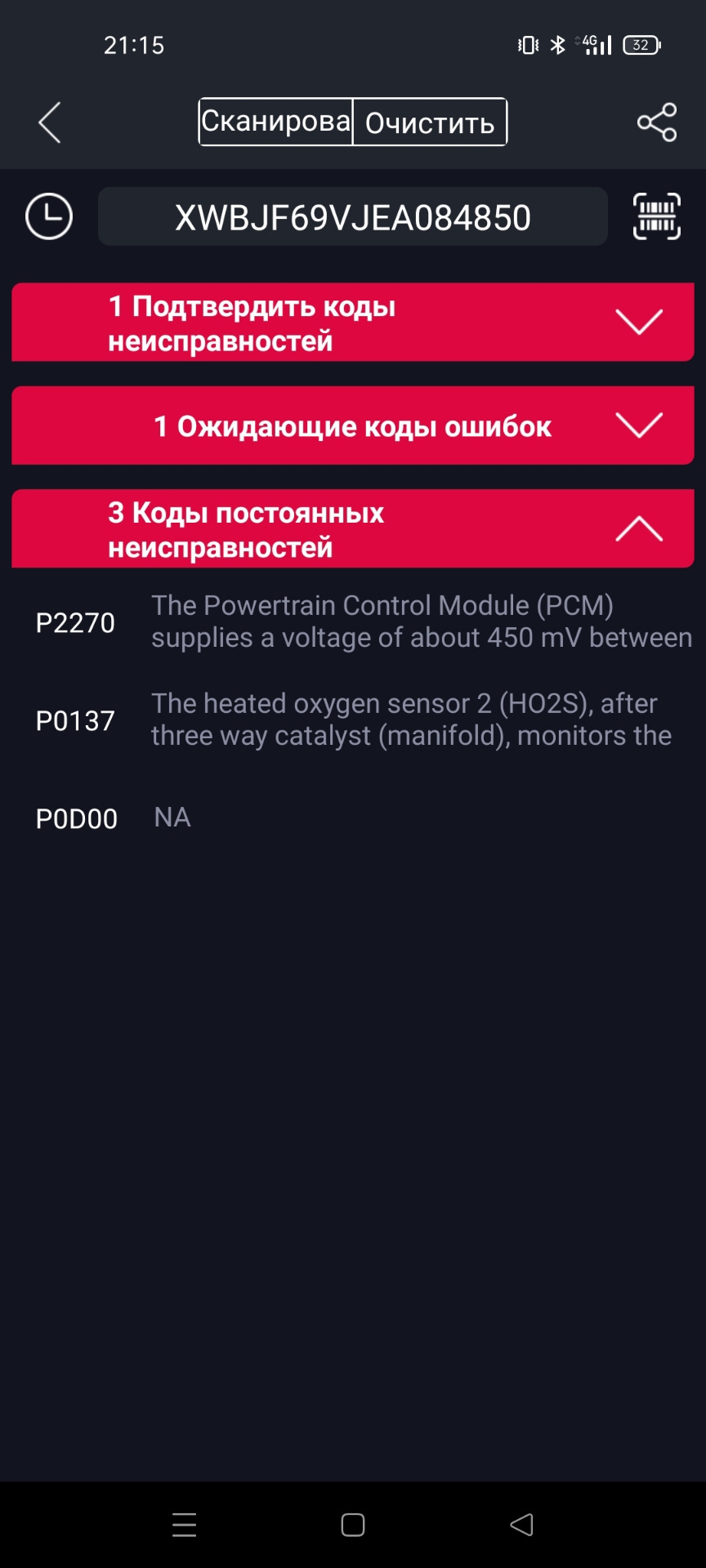The height and width of the screenshot is (1568, 706).
Task: Share the diagnostic results
Action: [657, 122]
